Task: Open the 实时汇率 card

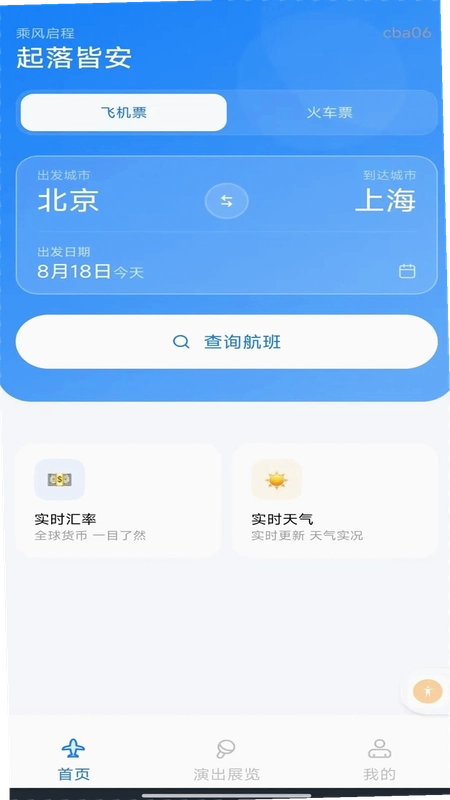Action: pos(118,500)
